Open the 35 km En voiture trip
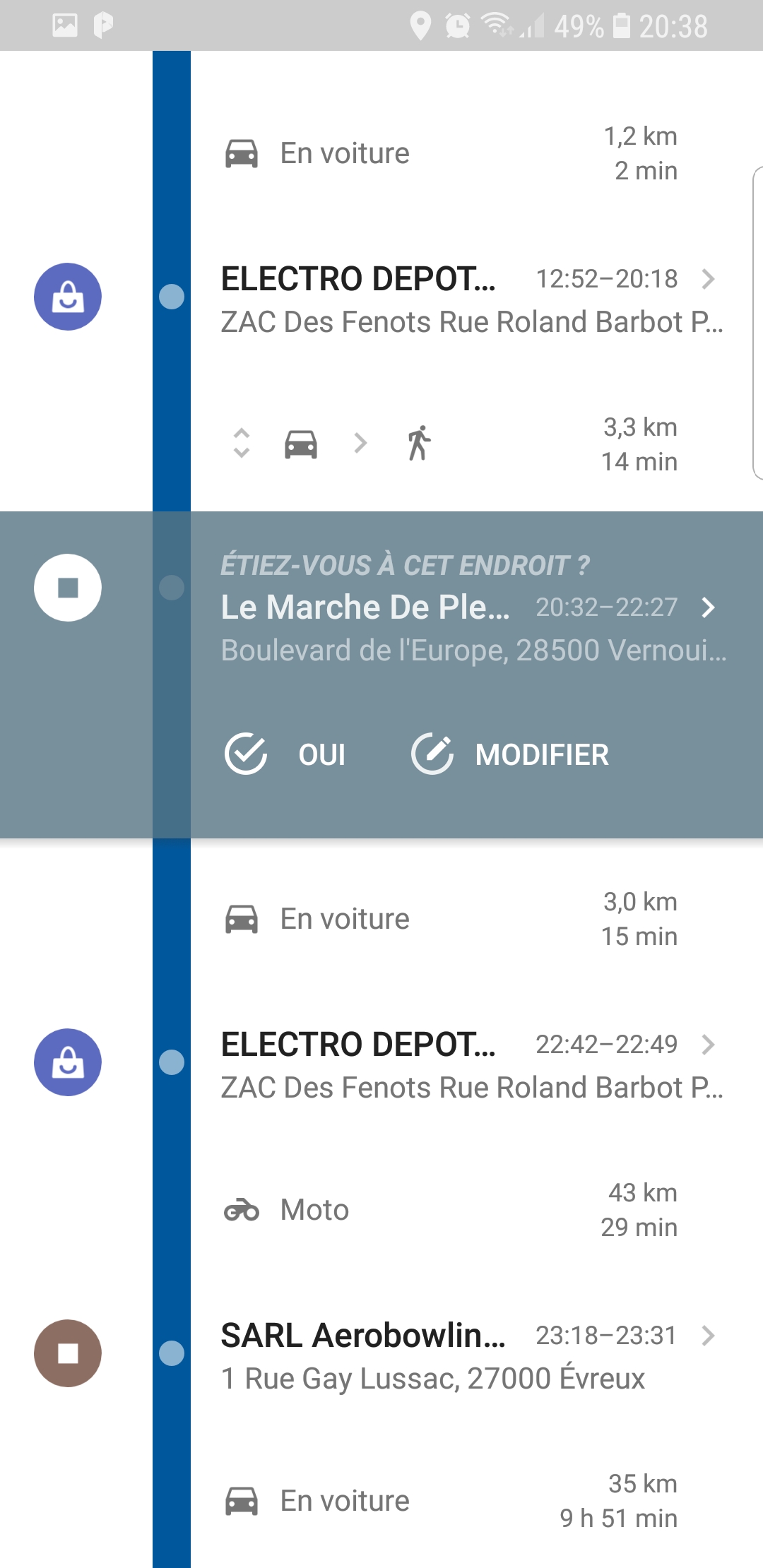This screenshot has width=763, height=1568. point(452,1501)
